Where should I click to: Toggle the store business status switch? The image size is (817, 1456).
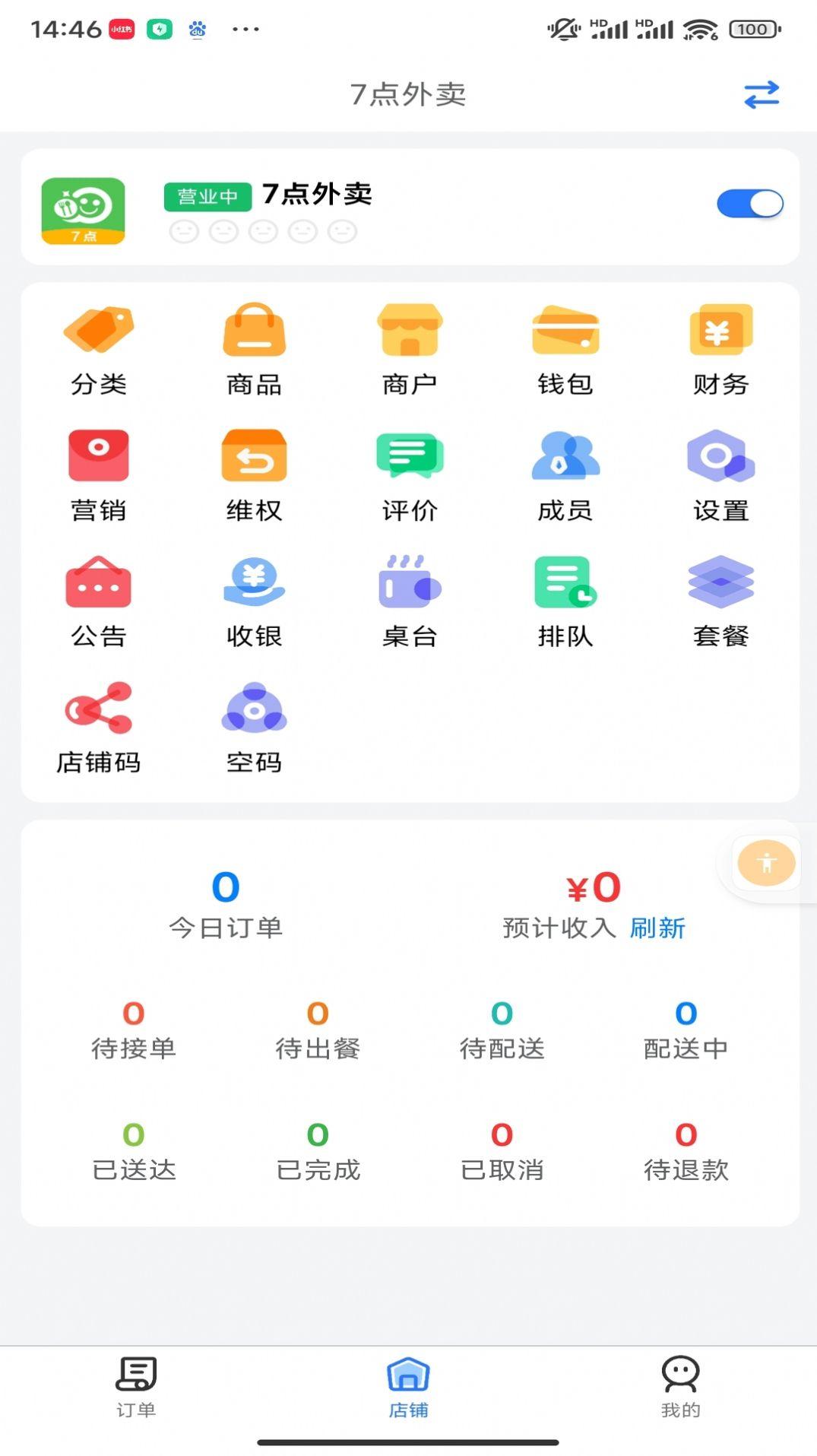(749, 203)
